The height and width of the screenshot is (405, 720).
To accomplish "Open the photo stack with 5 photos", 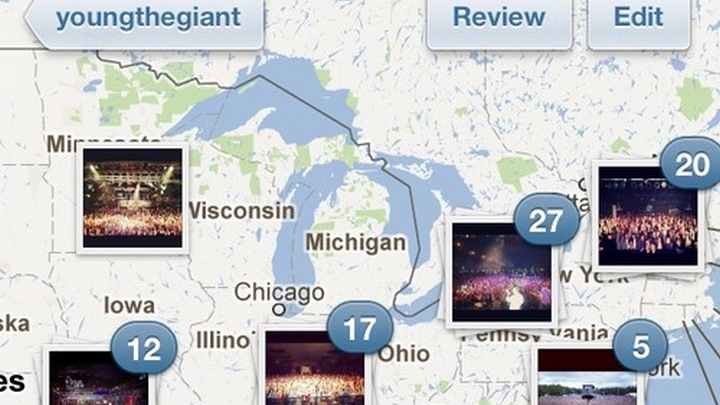I will click(587, 378).
